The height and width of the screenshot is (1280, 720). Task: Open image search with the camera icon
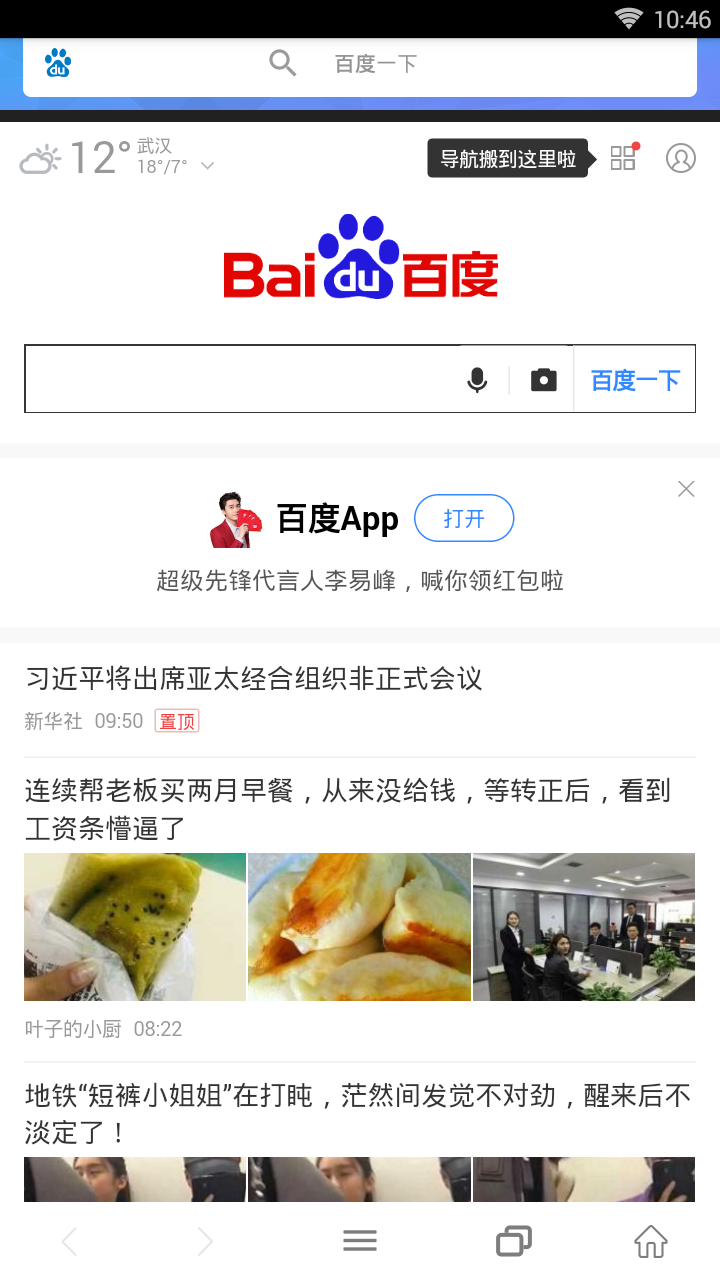coord(543,380)
